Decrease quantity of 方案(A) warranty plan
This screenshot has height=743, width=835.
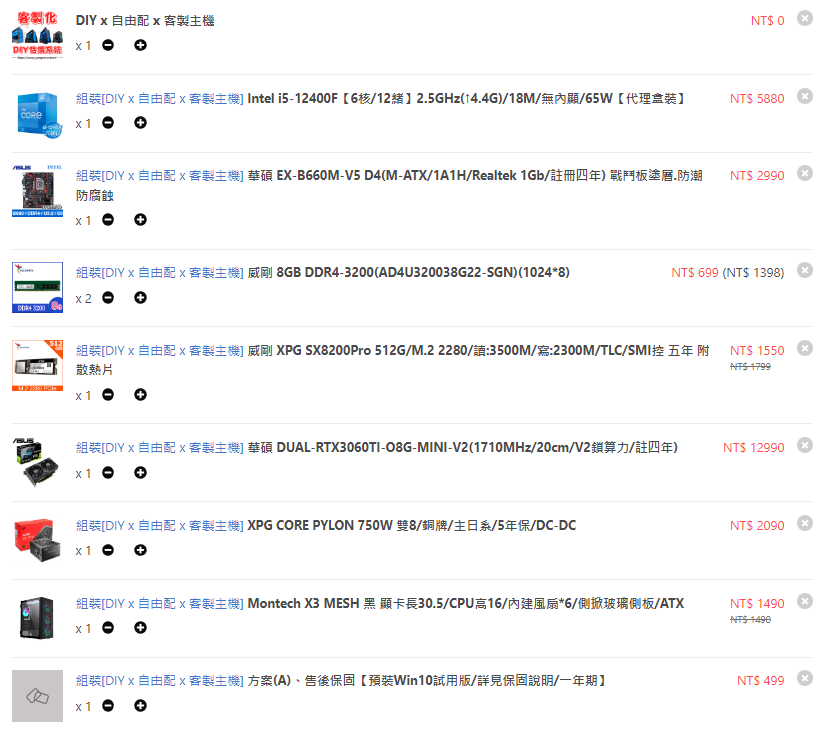[108, 706]
